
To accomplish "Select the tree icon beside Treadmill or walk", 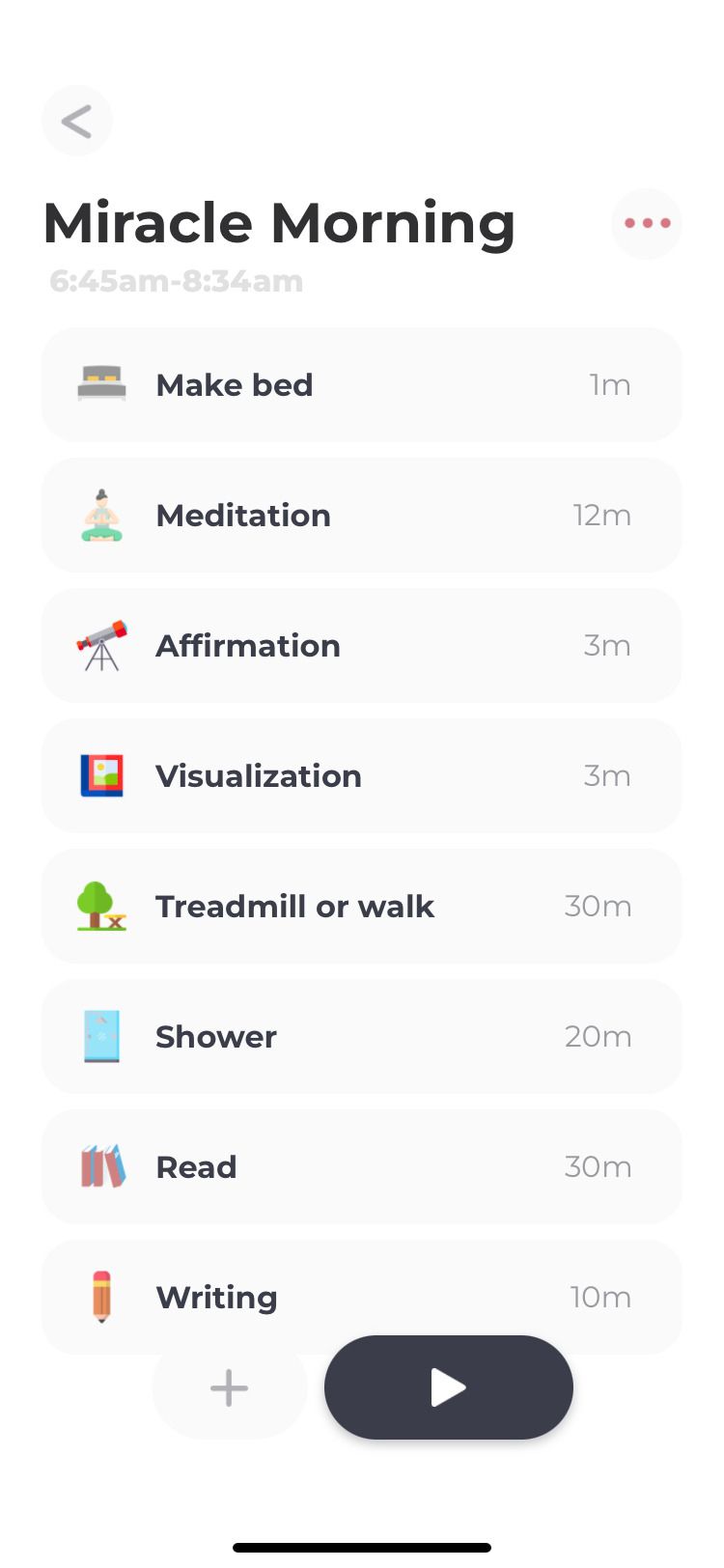I will (x=101, y=906).
